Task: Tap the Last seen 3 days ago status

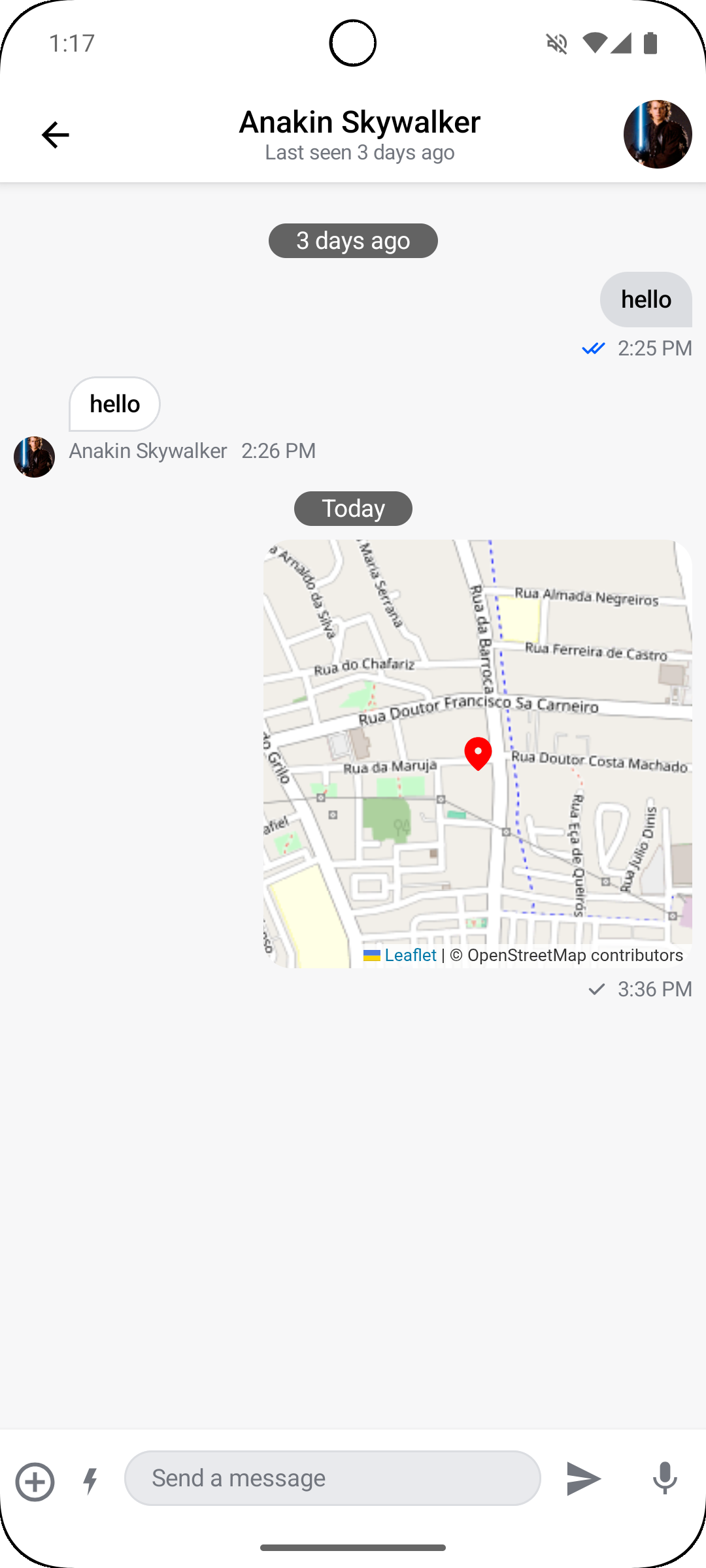Action: point(359,152)
